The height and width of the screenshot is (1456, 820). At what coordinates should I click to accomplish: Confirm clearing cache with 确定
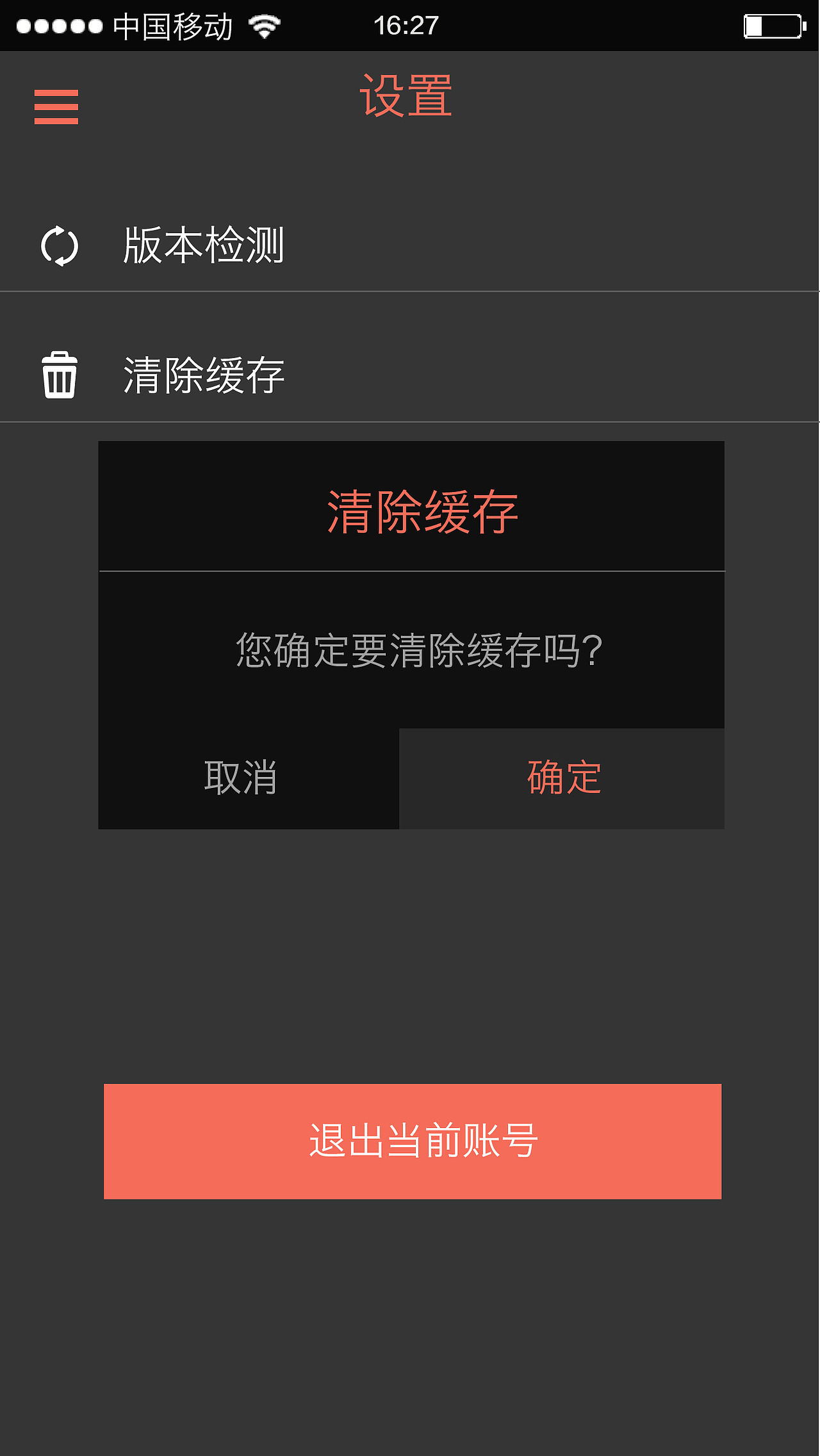click(562, 778)
